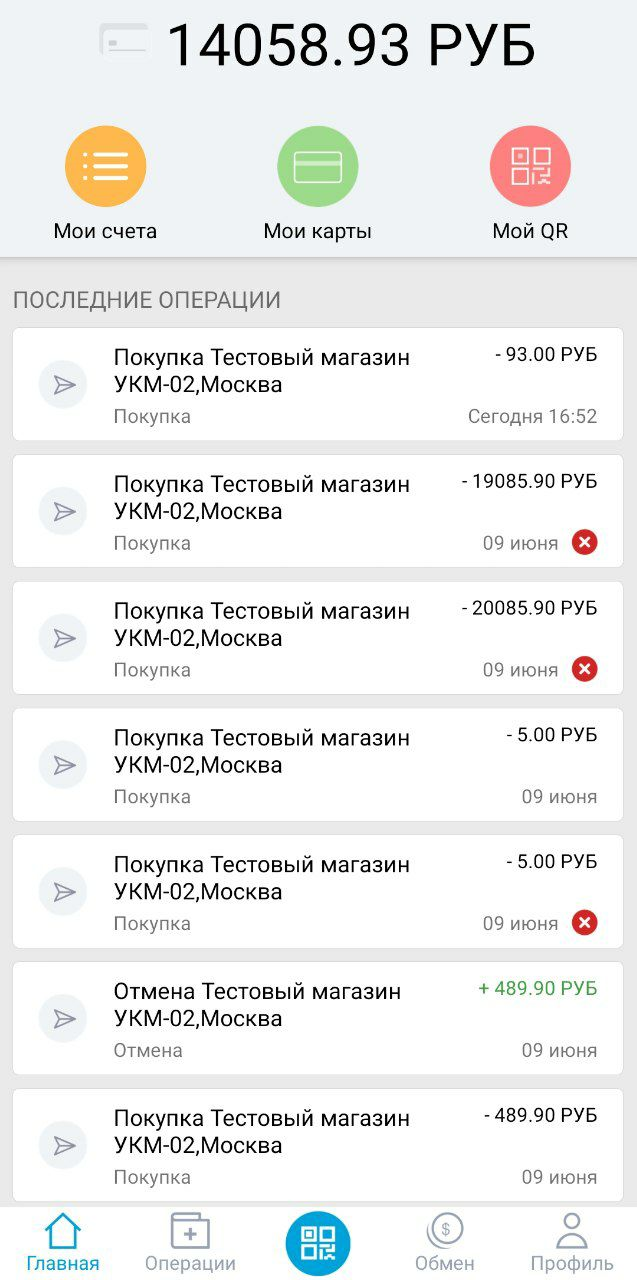The image size is (637, 1280).
Task: Open Мои счета
Action: coord(105,184)
